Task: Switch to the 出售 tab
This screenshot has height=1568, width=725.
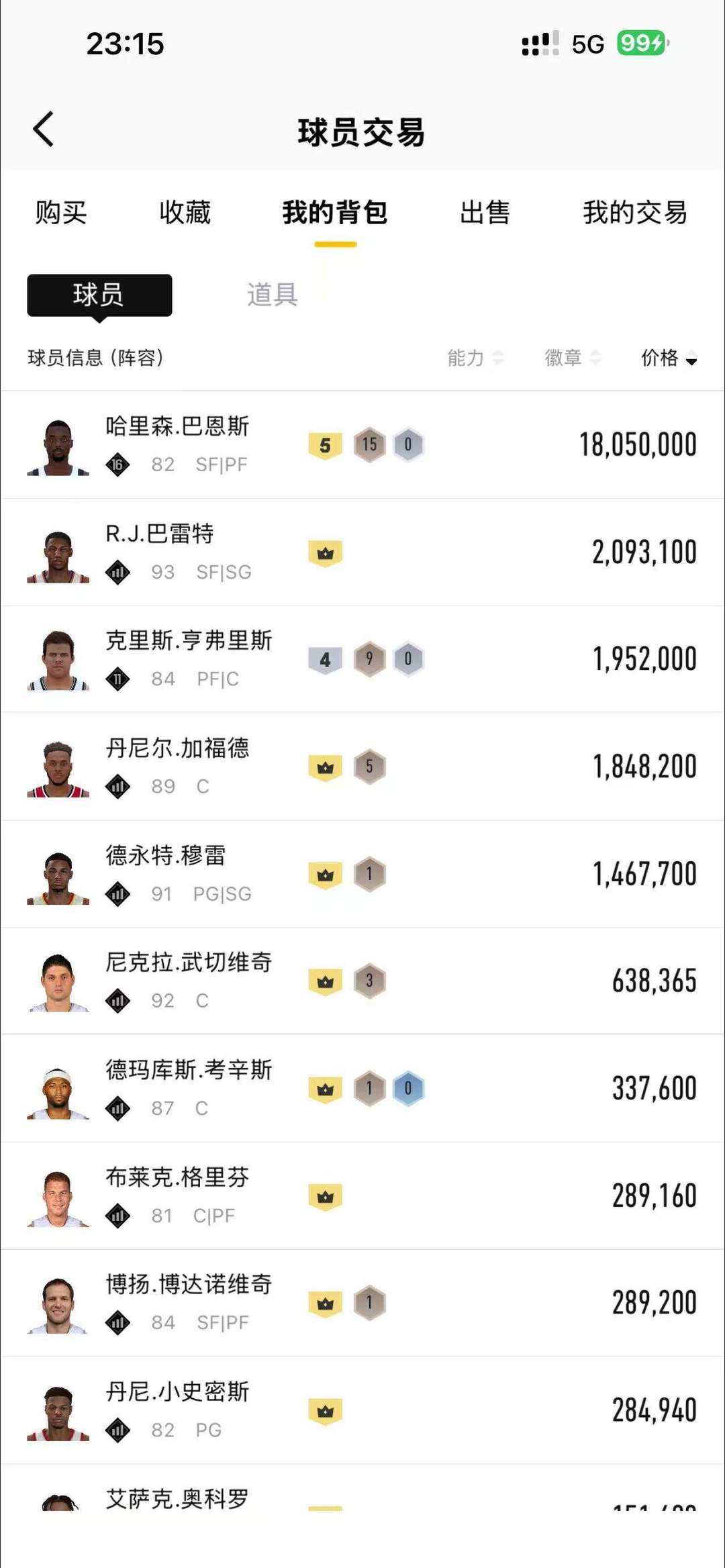Action: click(485, 213)
